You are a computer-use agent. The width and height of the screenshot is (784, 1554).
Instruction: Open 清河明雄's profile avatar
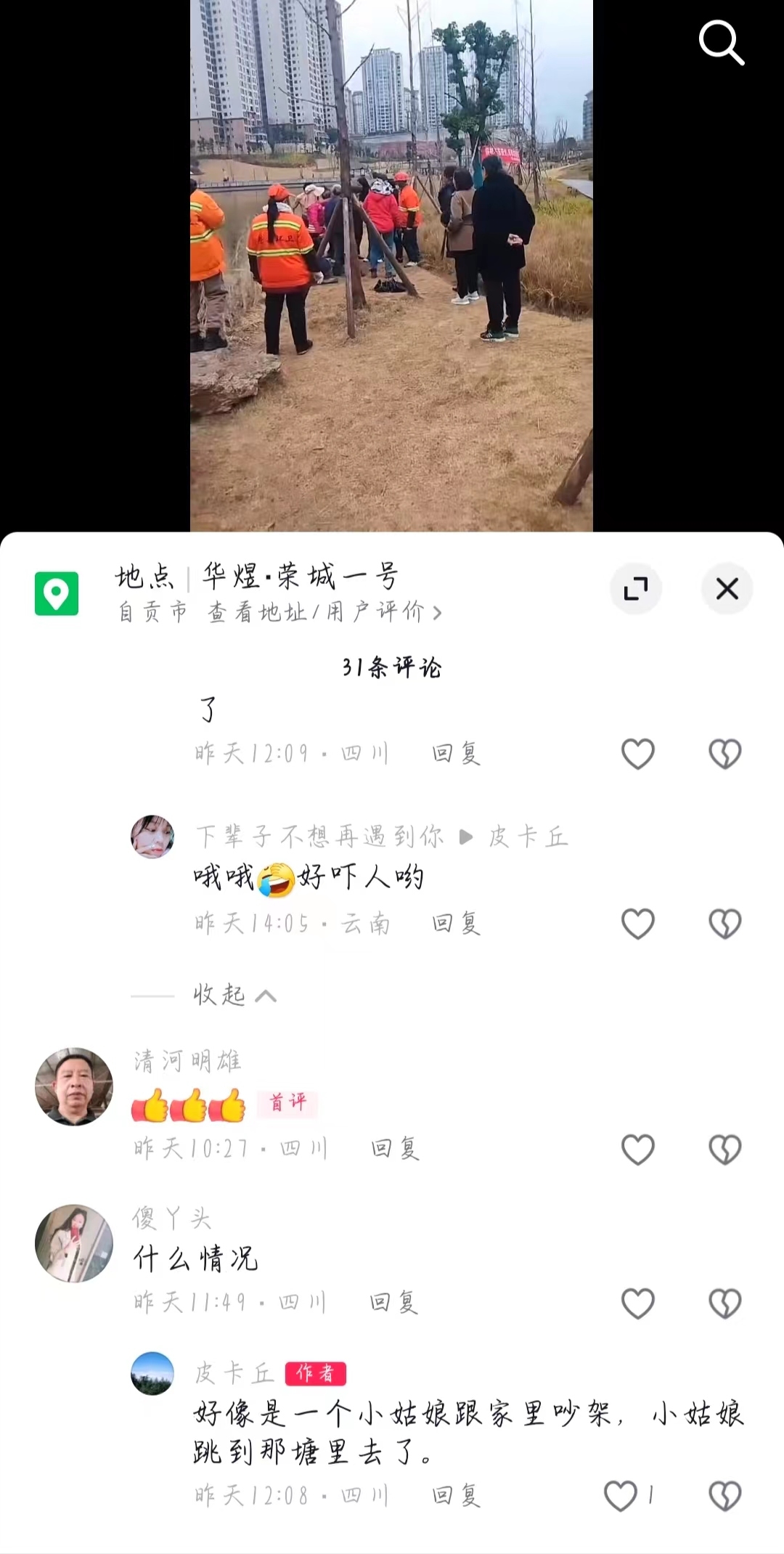(74, 1086)
